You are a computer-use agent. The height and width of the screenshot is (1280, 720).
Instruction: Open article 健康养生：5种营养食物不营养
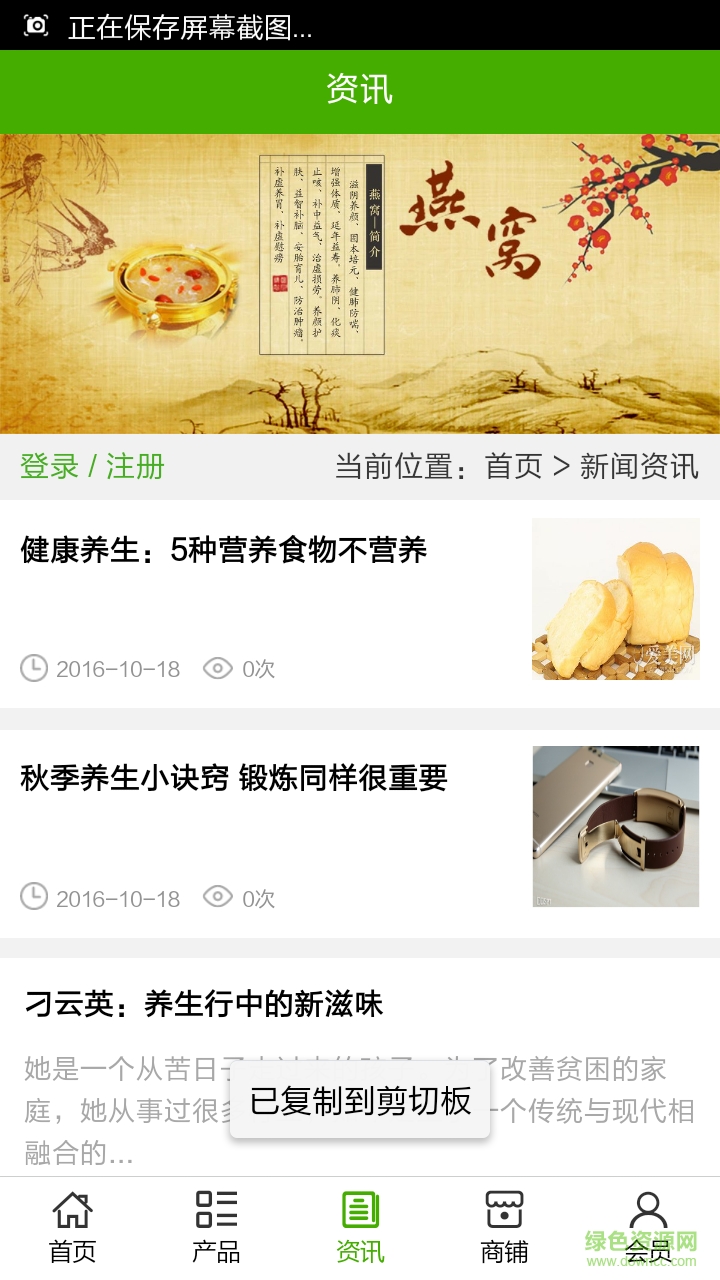tap(224, 550)
